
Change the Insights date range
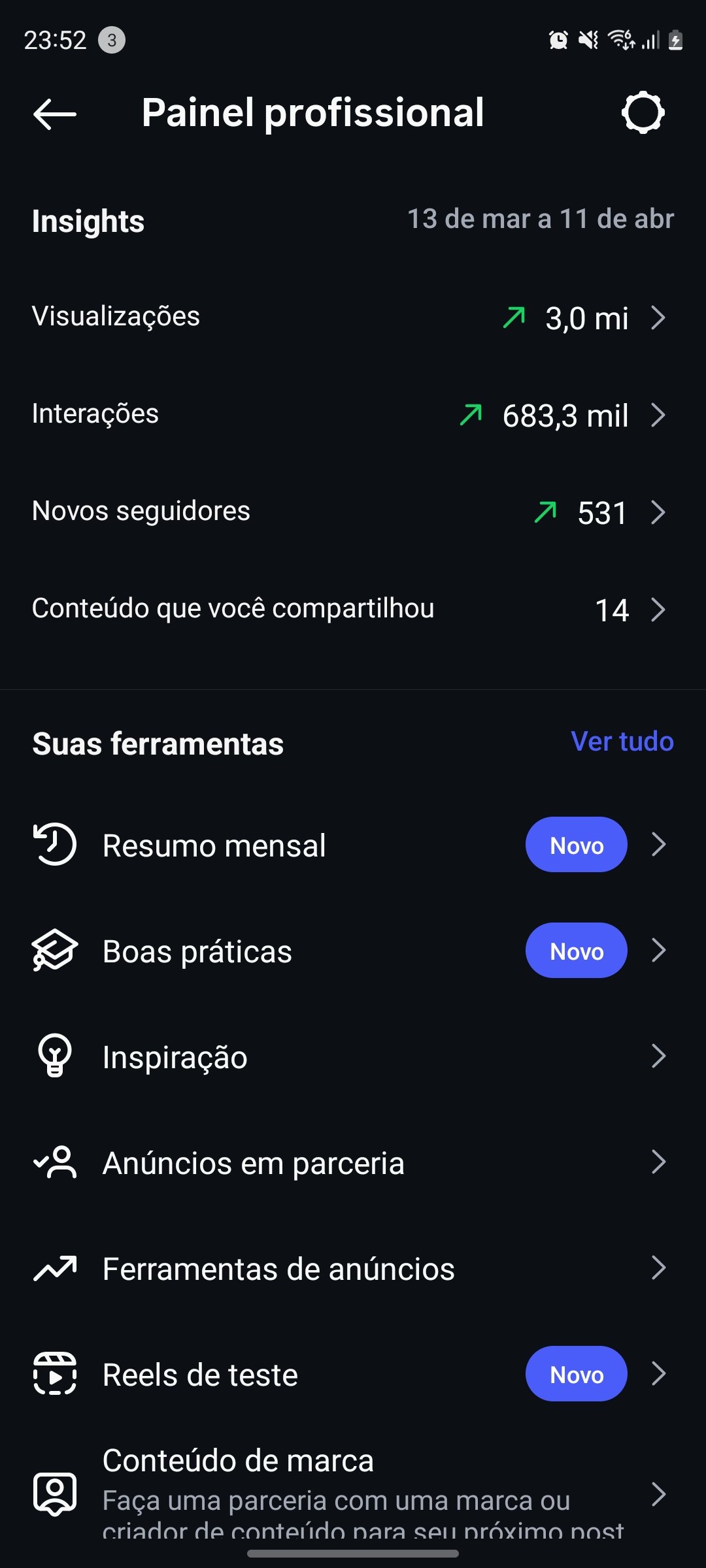540,219
